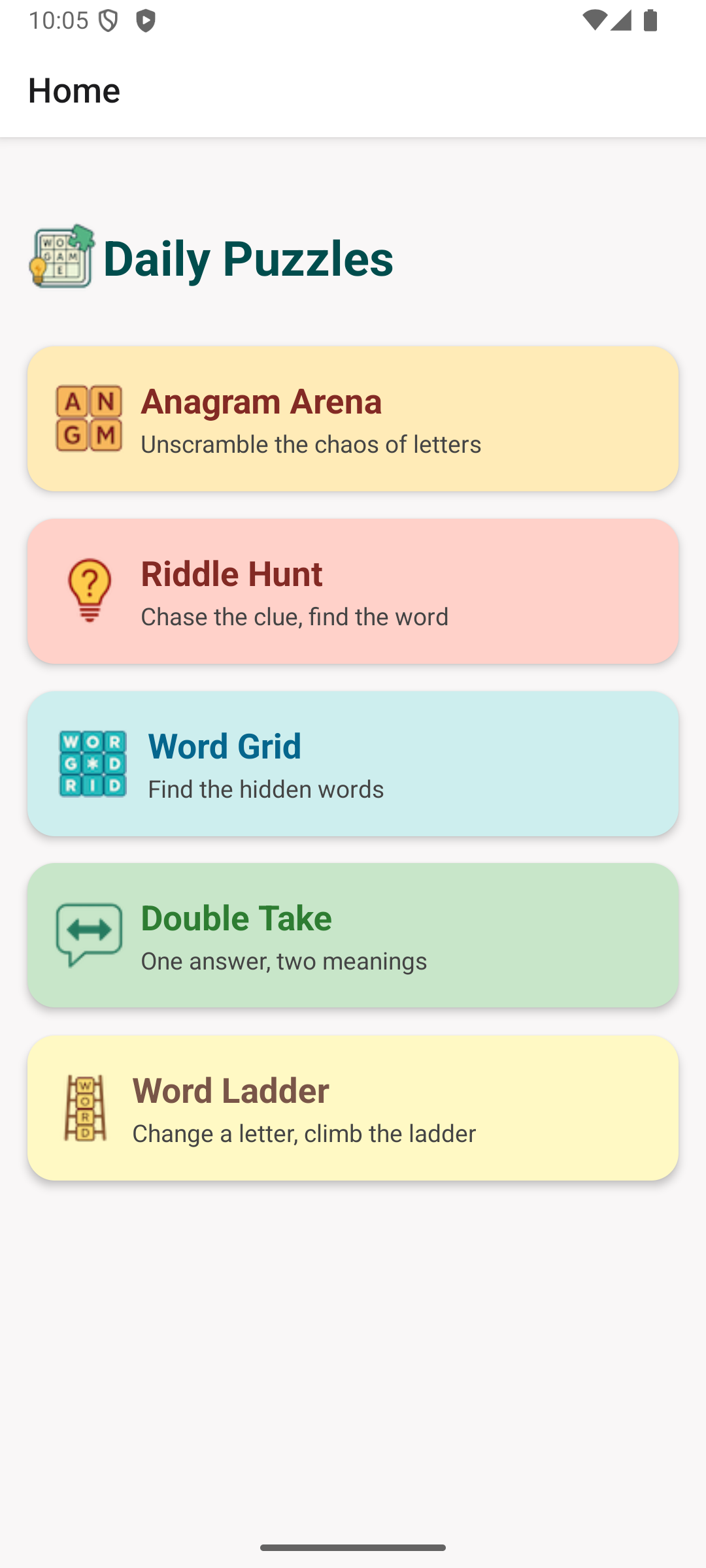
Task: Select the Word Ladder card
Action: [x=353, y=1108]
